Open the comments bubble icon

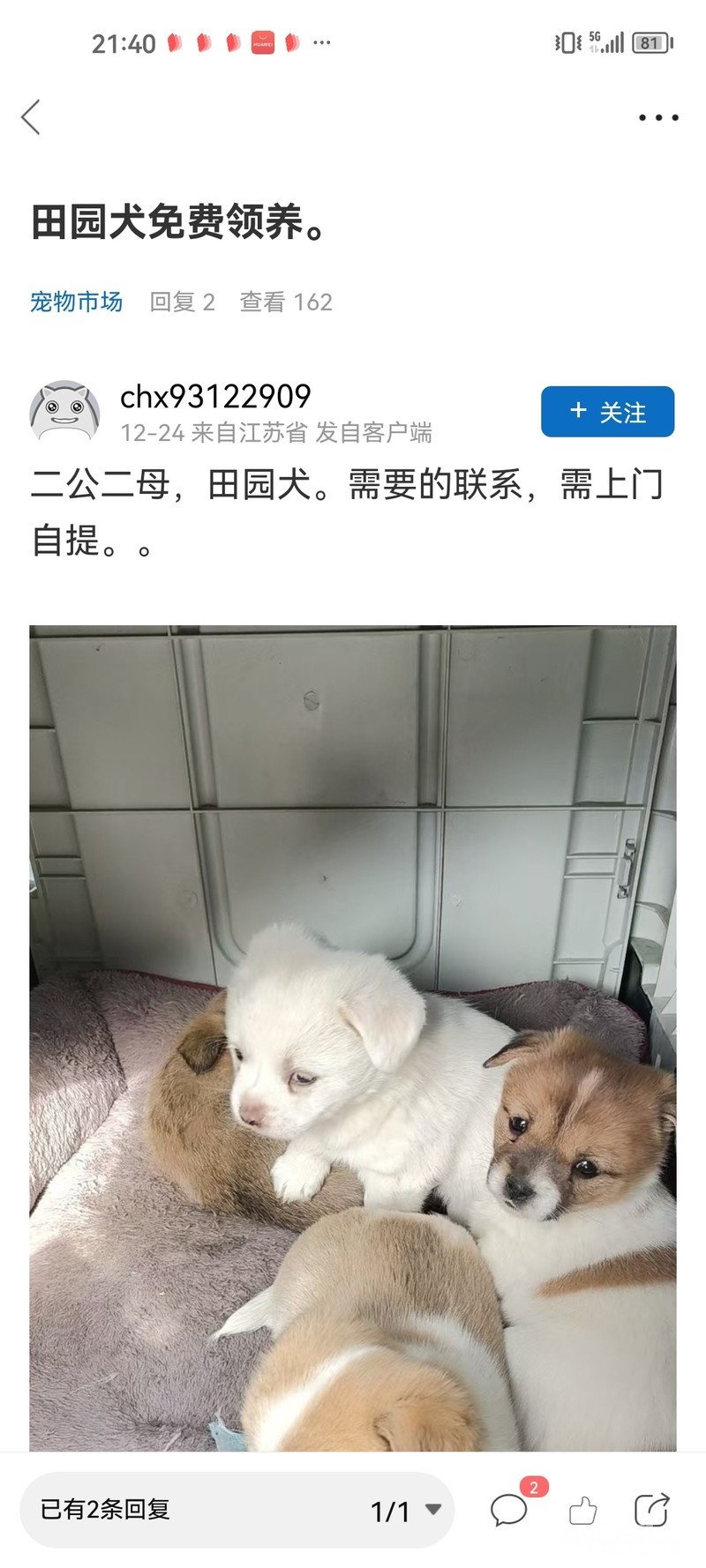(x=509, y=1510)
